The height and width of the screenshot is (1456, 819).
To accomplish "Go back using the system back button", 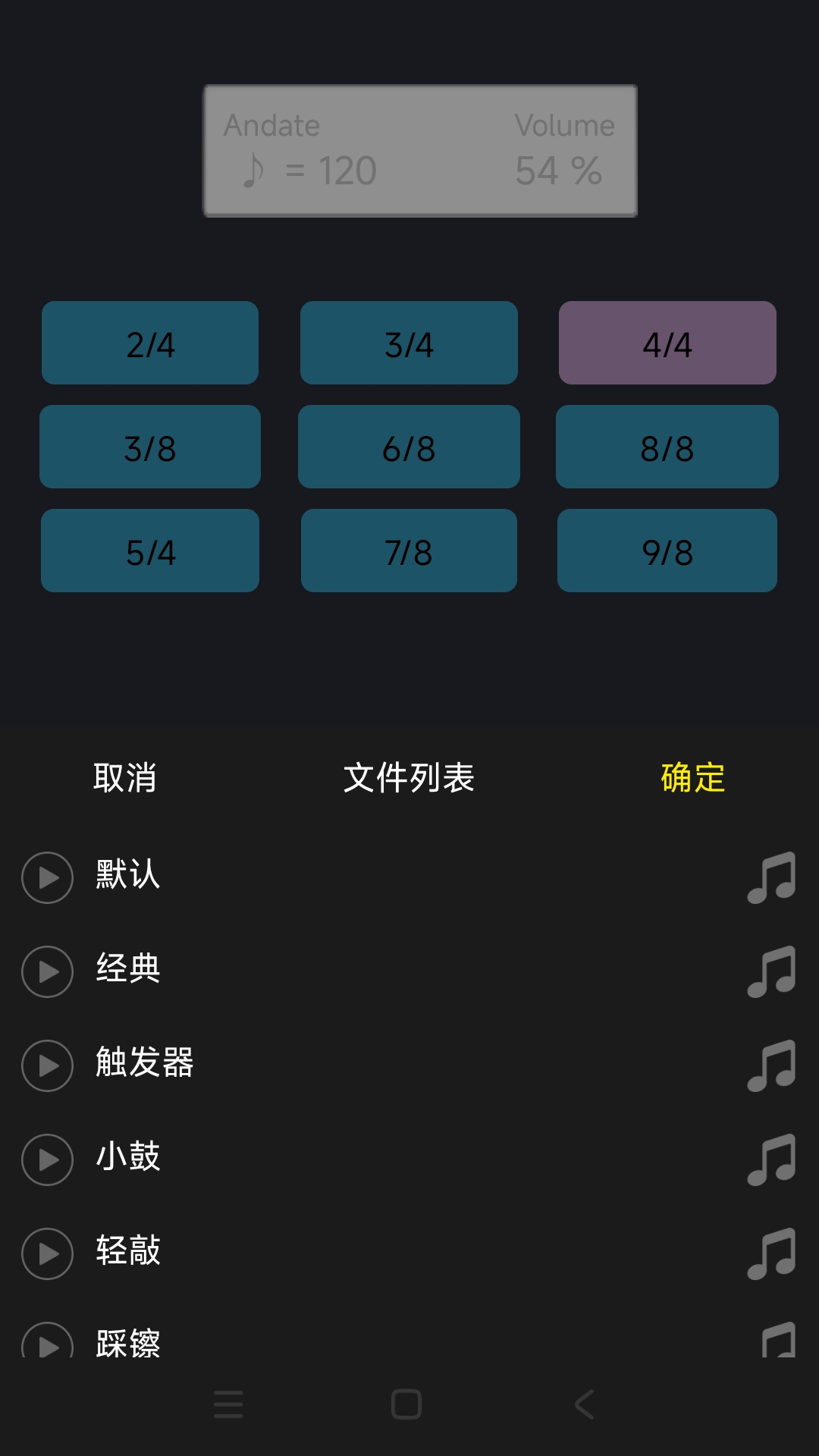I will click(584, 1404).
